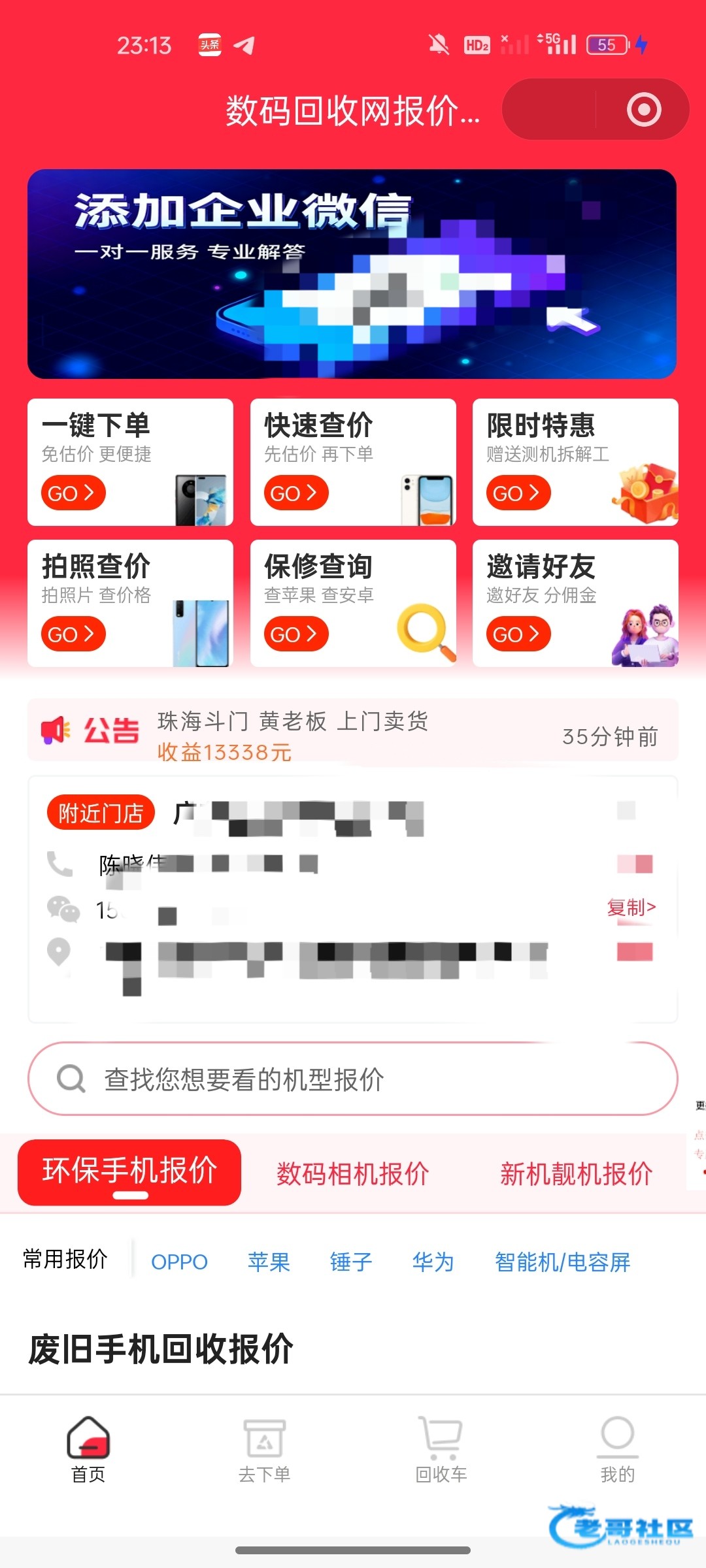Pick 华为 brand quotes
The height and width of the screenshot is (1568, 706).
433,1262
